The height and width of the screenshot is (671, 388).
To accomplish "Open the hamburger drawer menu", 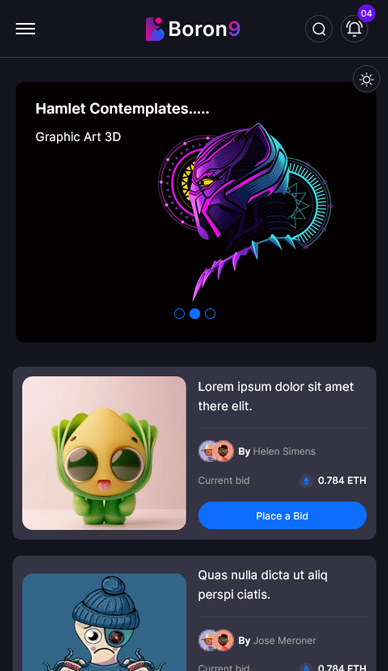I will coord(26,29).
